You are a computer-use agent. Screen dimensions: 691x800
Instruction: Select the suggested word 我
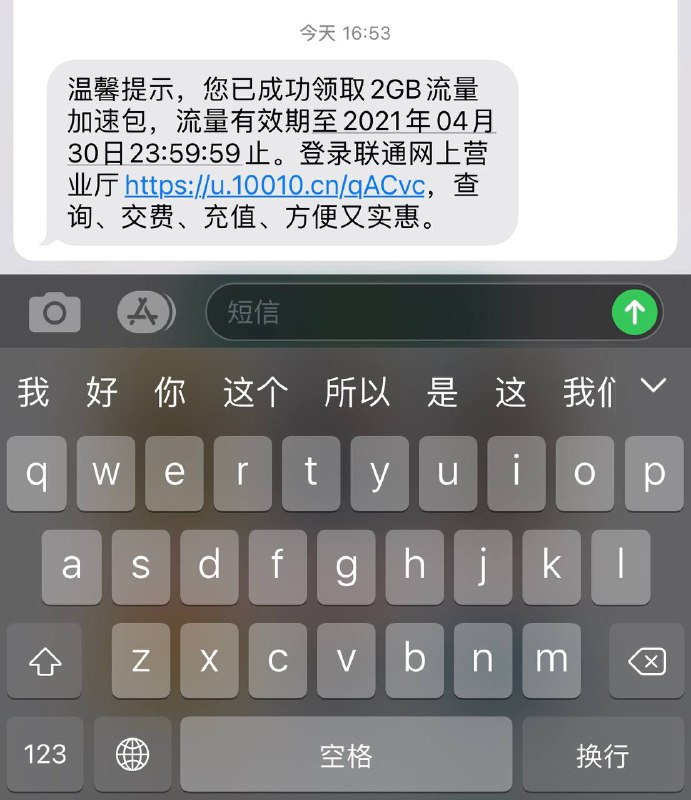[x=33, y=393]
